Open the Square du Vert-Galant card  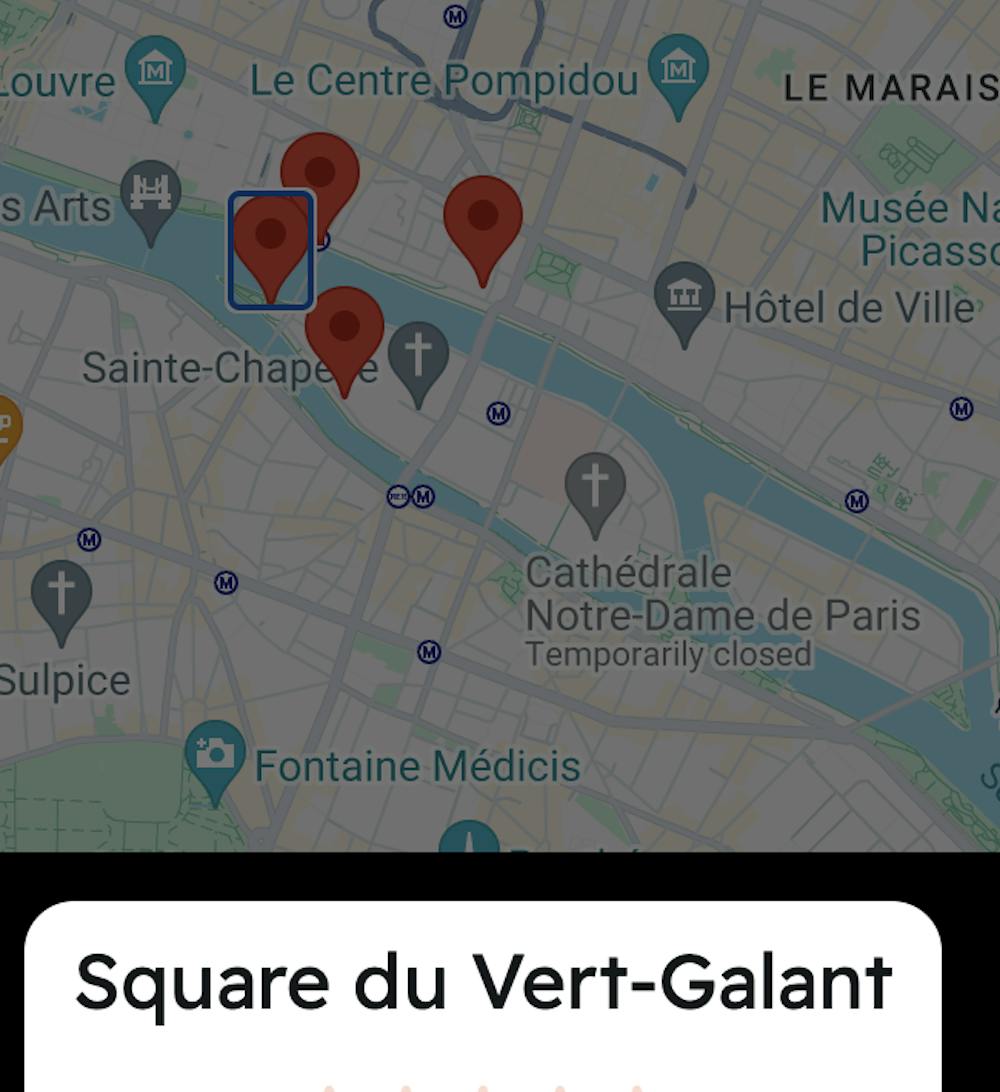pyautogui.click(x=483, y=982)
